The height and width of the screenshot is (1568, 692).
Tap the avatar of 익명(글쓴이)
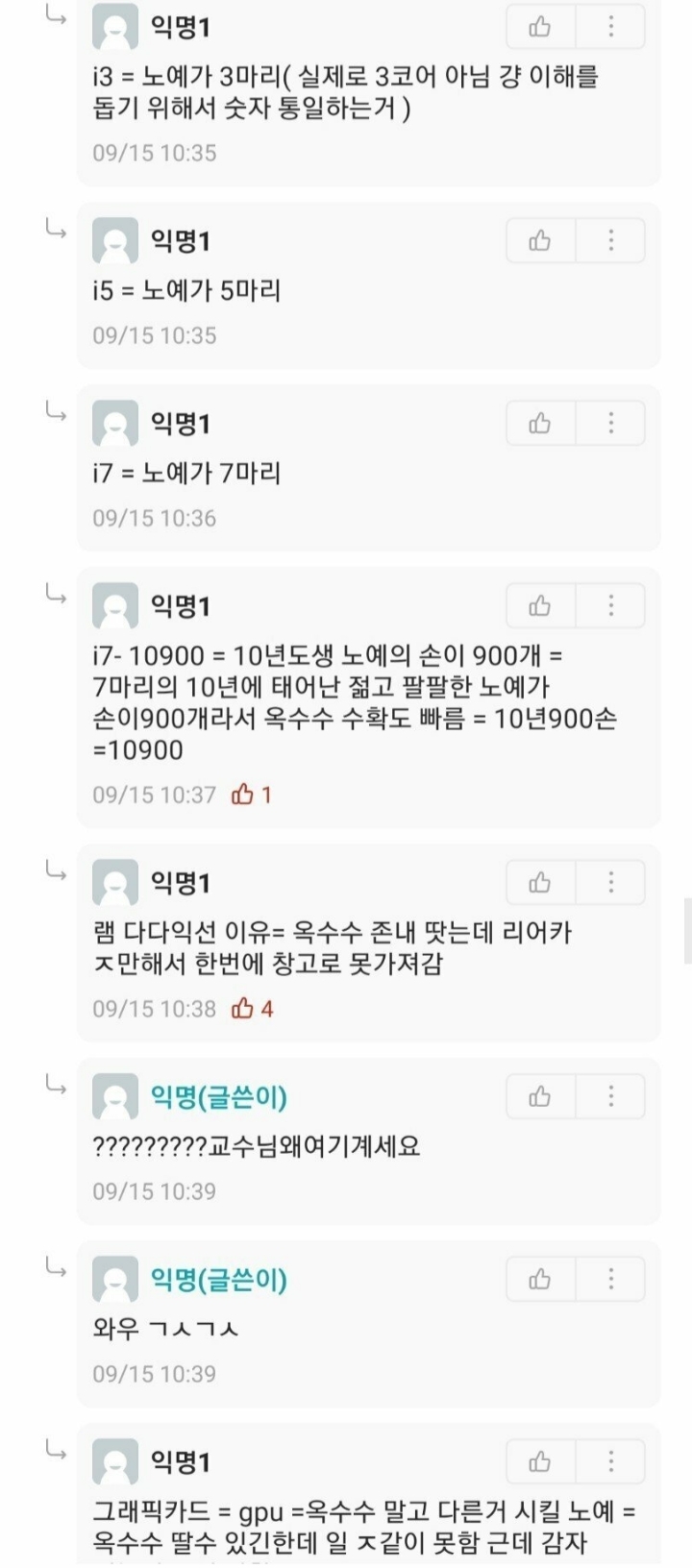click(x=115, y=1095)
